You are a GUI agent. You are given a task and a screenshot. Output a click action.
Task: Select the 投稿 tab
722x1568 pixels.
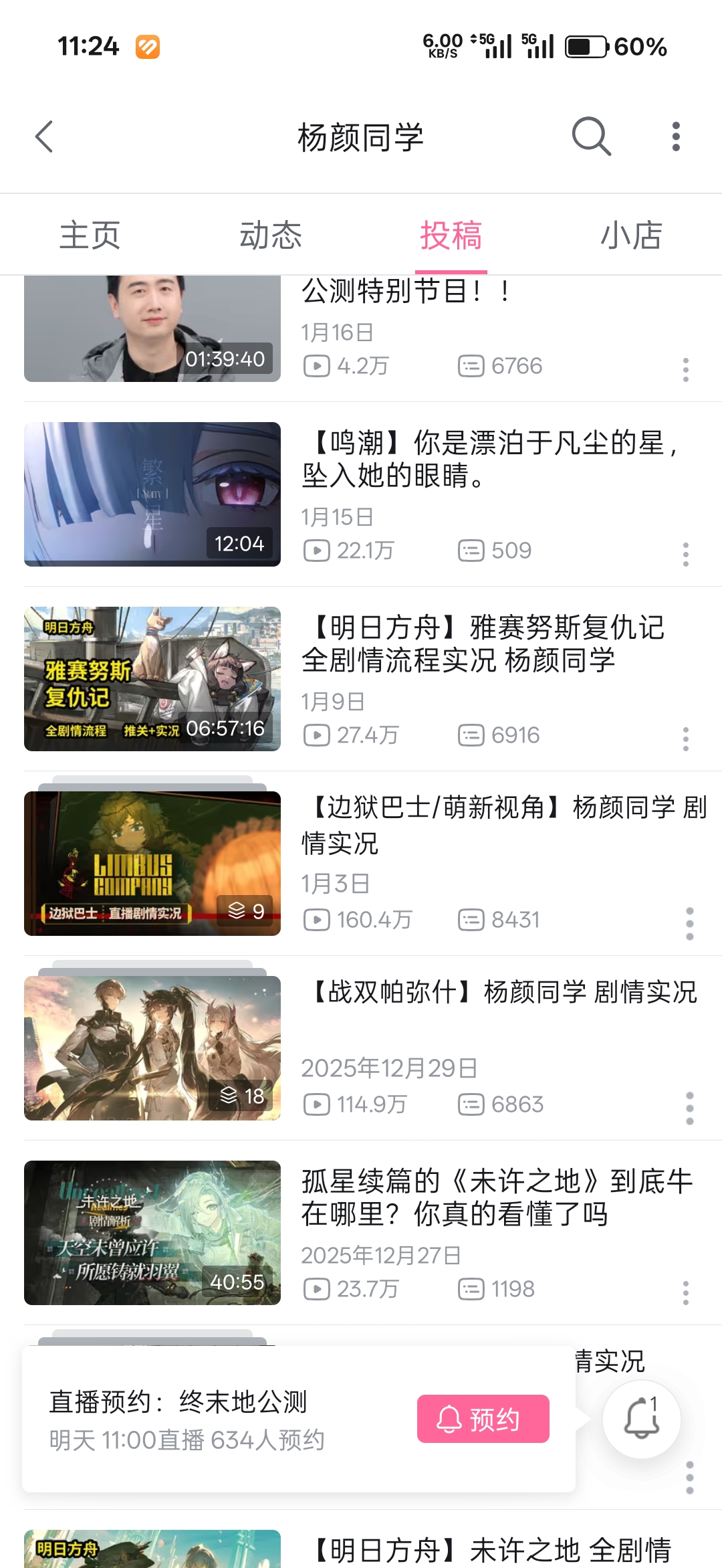(x=451, y=235)
